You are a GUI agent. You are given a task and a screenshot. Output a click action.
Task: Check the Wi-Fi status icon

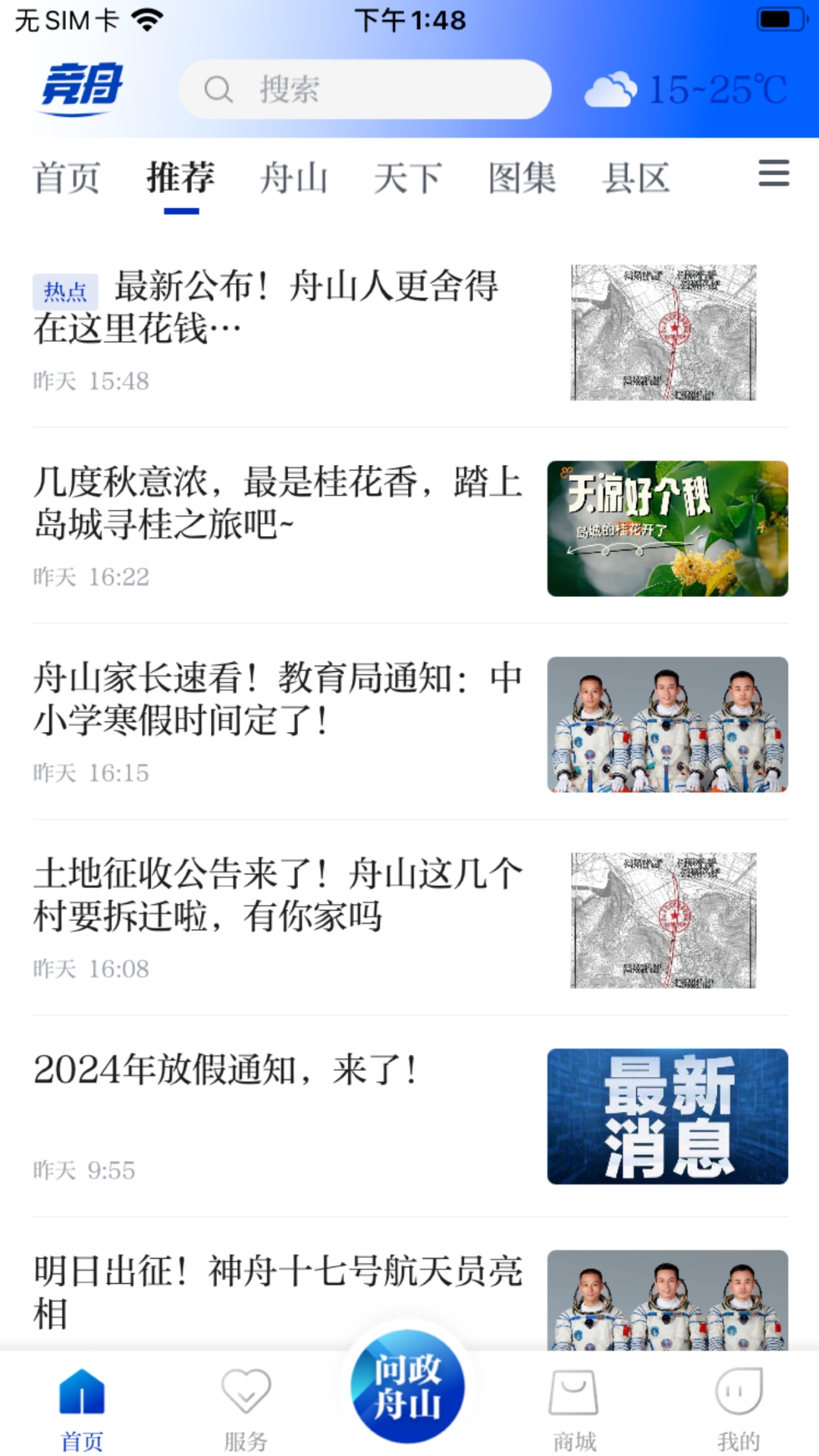click(x=146, y=20)
